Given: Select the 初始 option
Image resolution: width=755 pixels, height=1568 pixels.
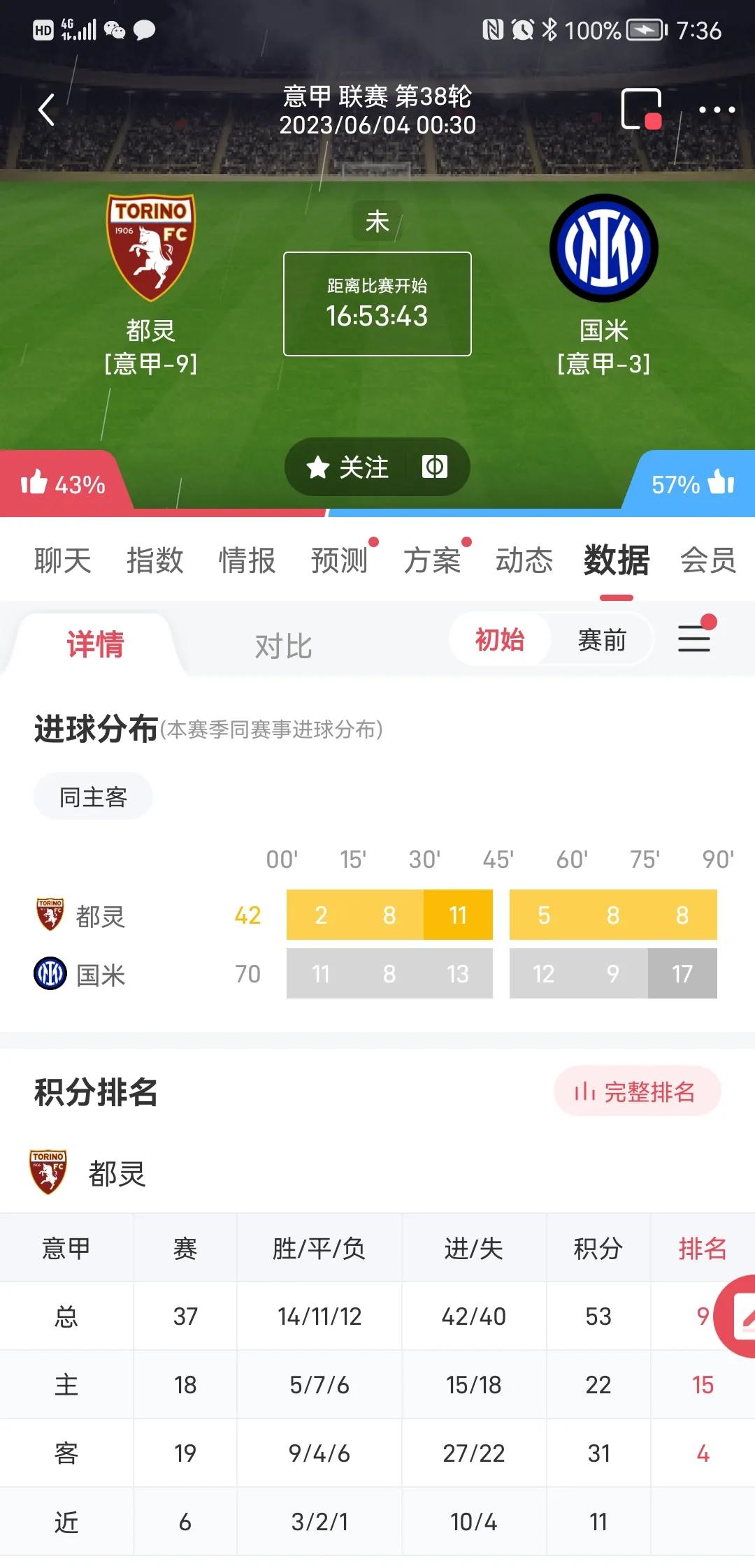Looking at the screenshot, I should pyautogui.click(x=499, y=639).
